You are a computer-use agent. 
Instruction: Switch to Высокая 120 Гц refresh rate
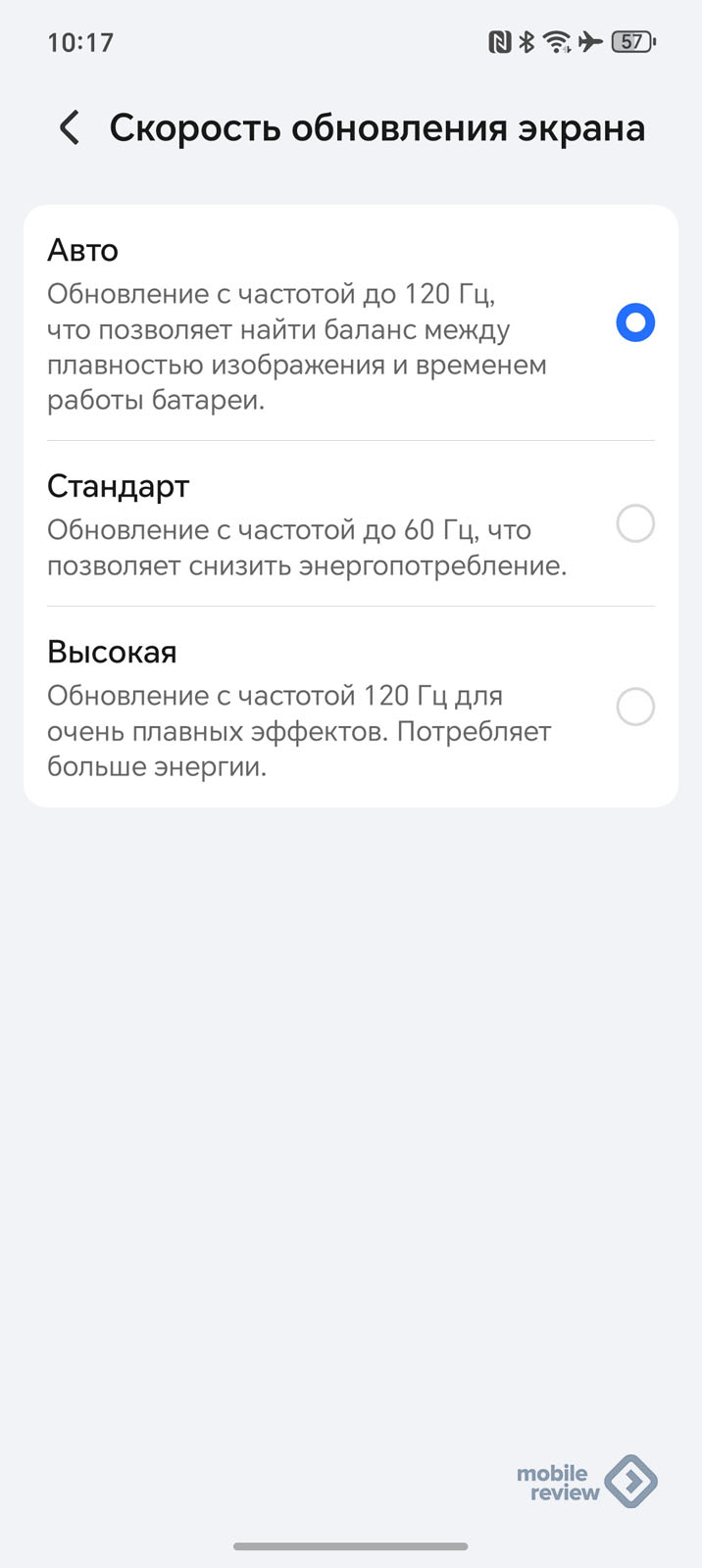click(x=351, y=707)
